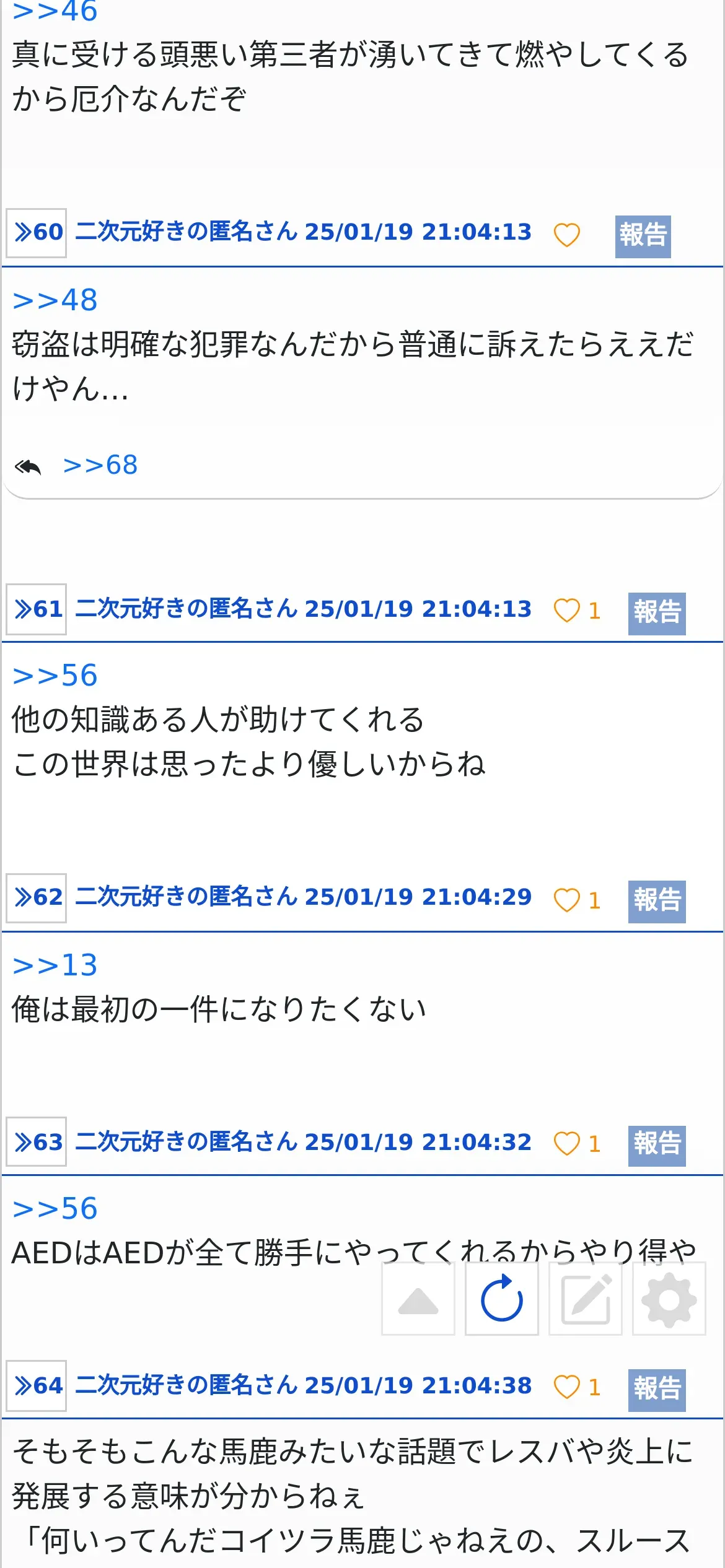Like post 62 with the heart
This screenshot has height=1568, width=725.
click(566, 900)
